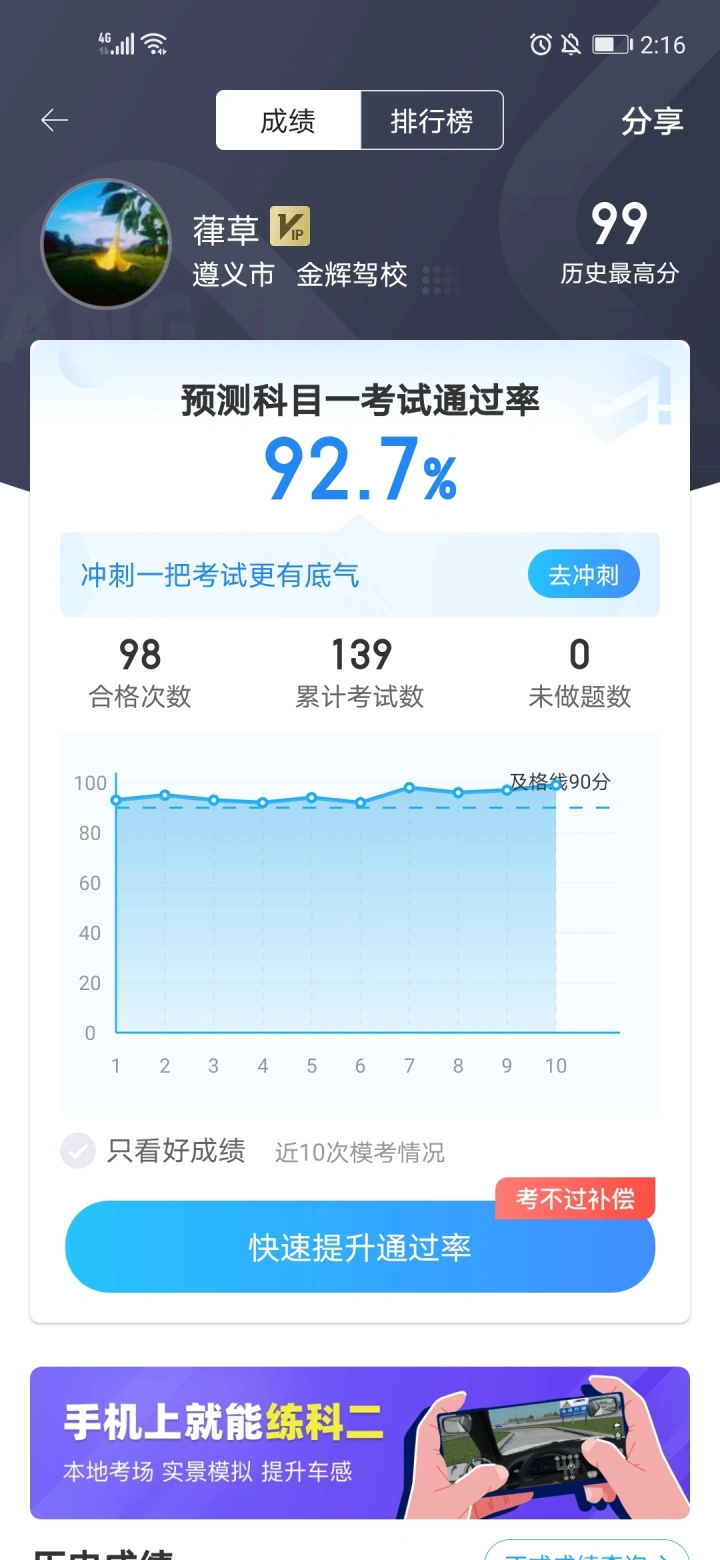Tap the 去冲刺 button
This screenshot has height=1560, width=720.
(584, 575)
